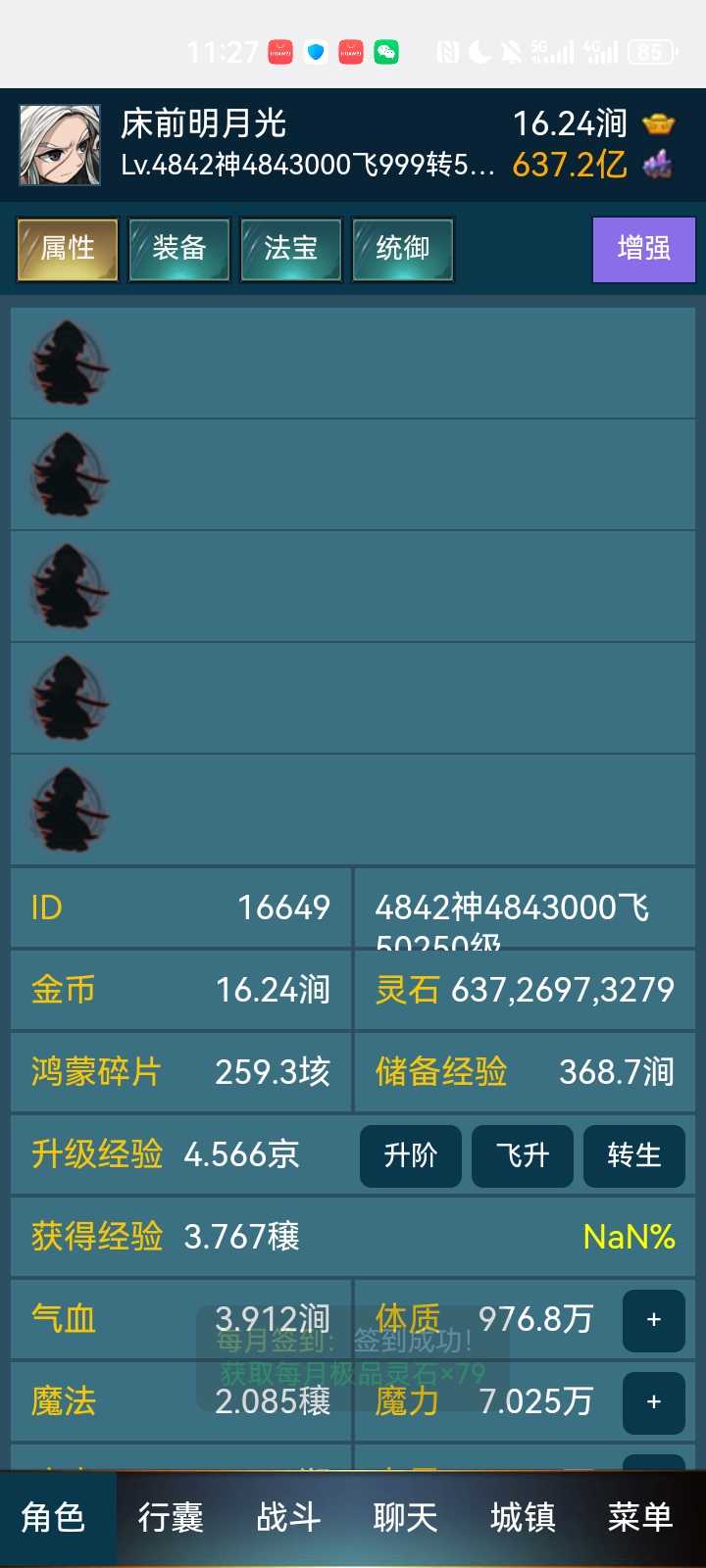The image size is (706, 1568).
Task: Switch to the 属性 tab
Action: (68, 249)
